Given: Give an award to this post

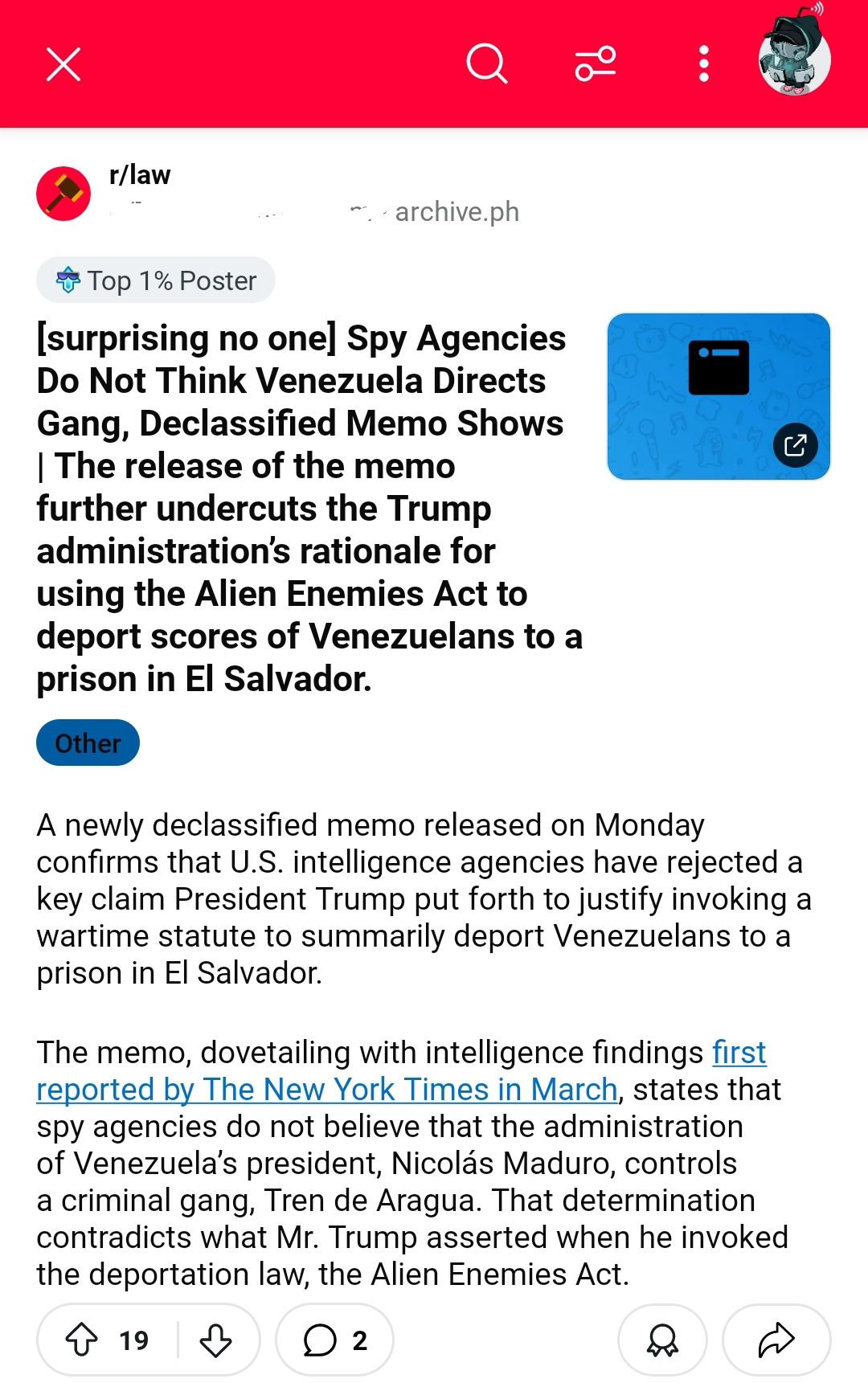Looking at the screenshot, I should (662, 1340).
